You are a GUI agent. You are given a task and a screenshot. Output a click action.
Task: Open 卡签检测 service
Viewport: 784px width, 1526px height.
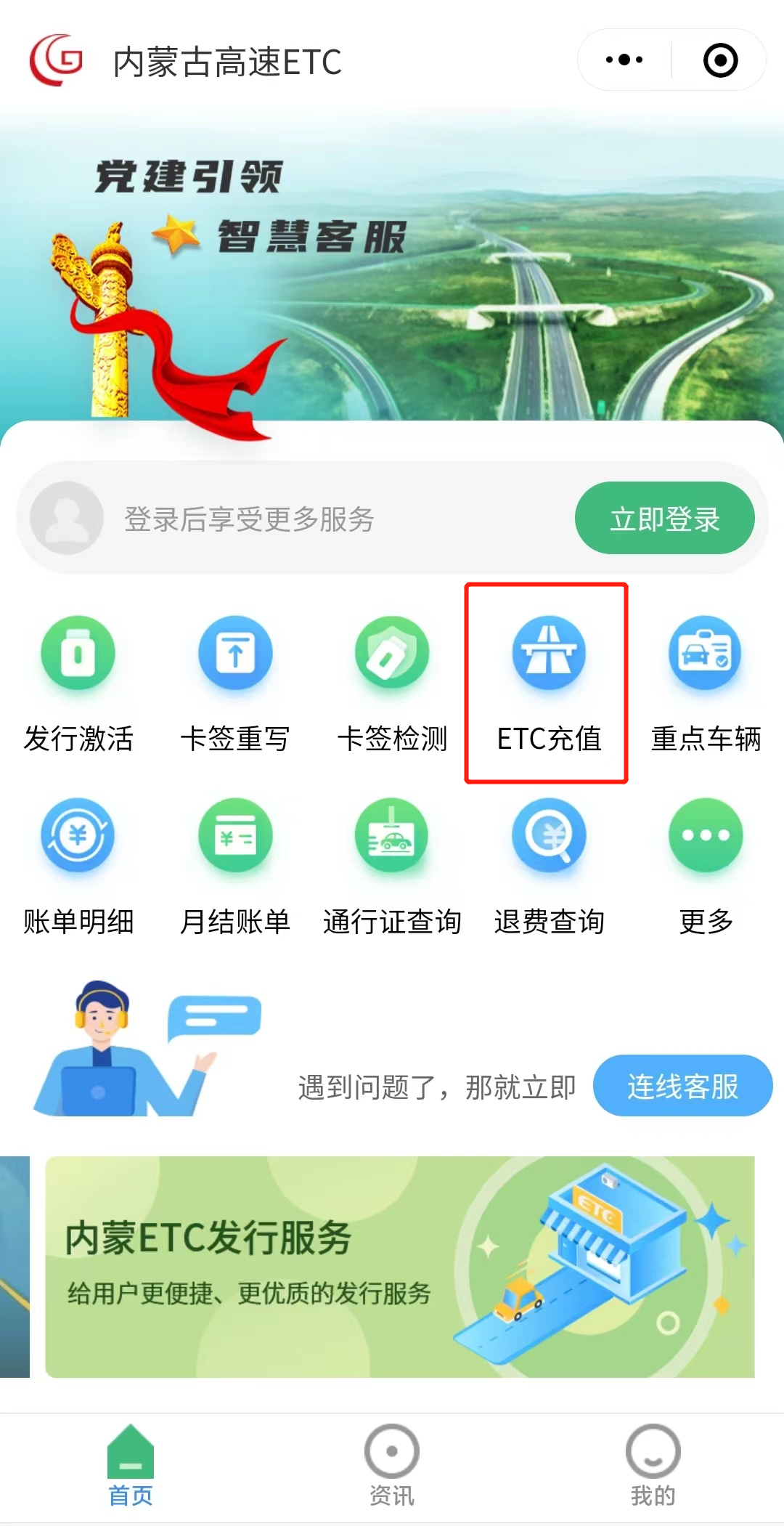[392, 683]
